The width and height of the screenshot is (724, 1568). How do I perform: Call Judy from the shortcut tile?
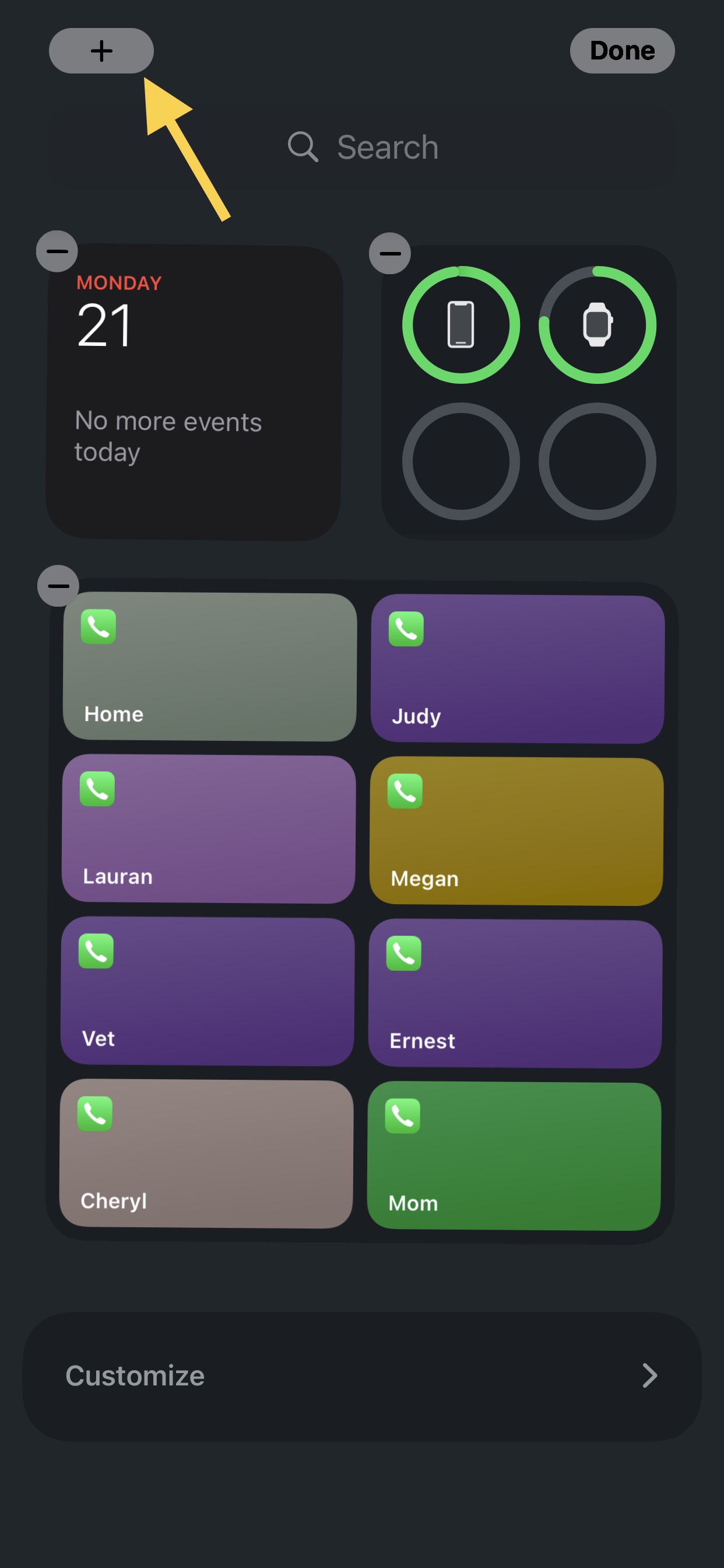pyautogui.click(x=517, y=669)
